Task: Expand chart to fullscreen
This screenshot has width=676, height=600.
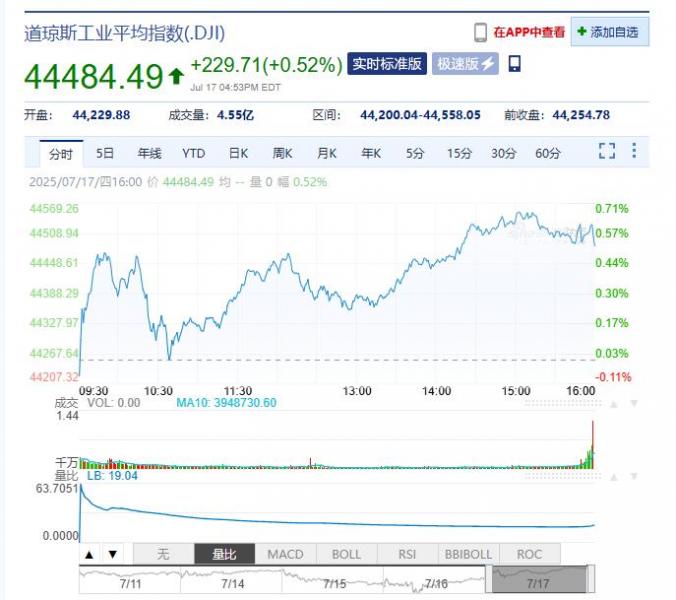Action: click(607, 152)
